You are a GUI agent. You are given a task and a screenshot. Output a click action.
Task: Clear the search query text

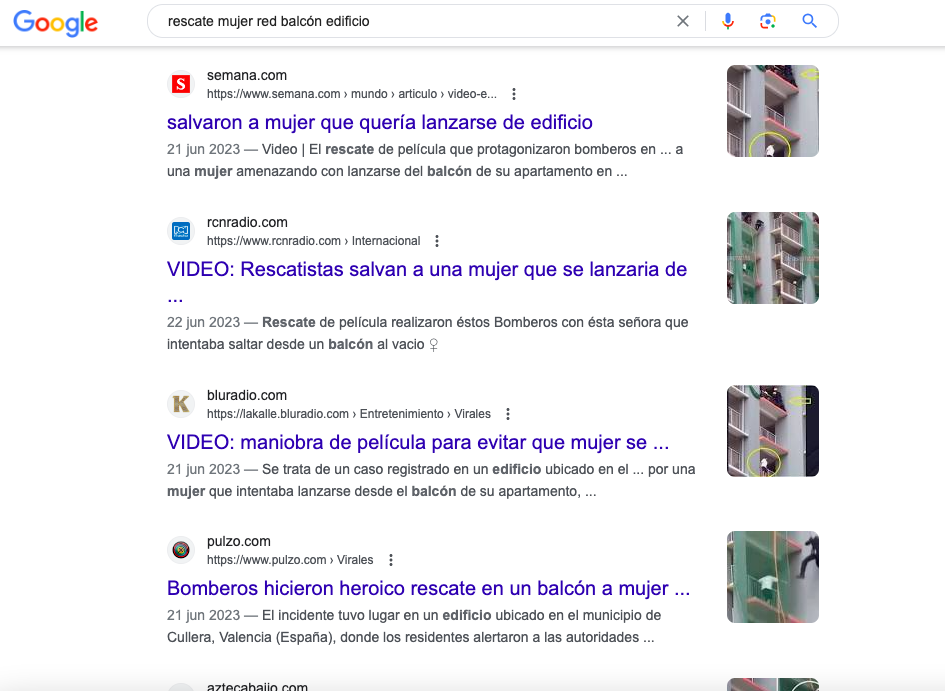pos(683,21)
